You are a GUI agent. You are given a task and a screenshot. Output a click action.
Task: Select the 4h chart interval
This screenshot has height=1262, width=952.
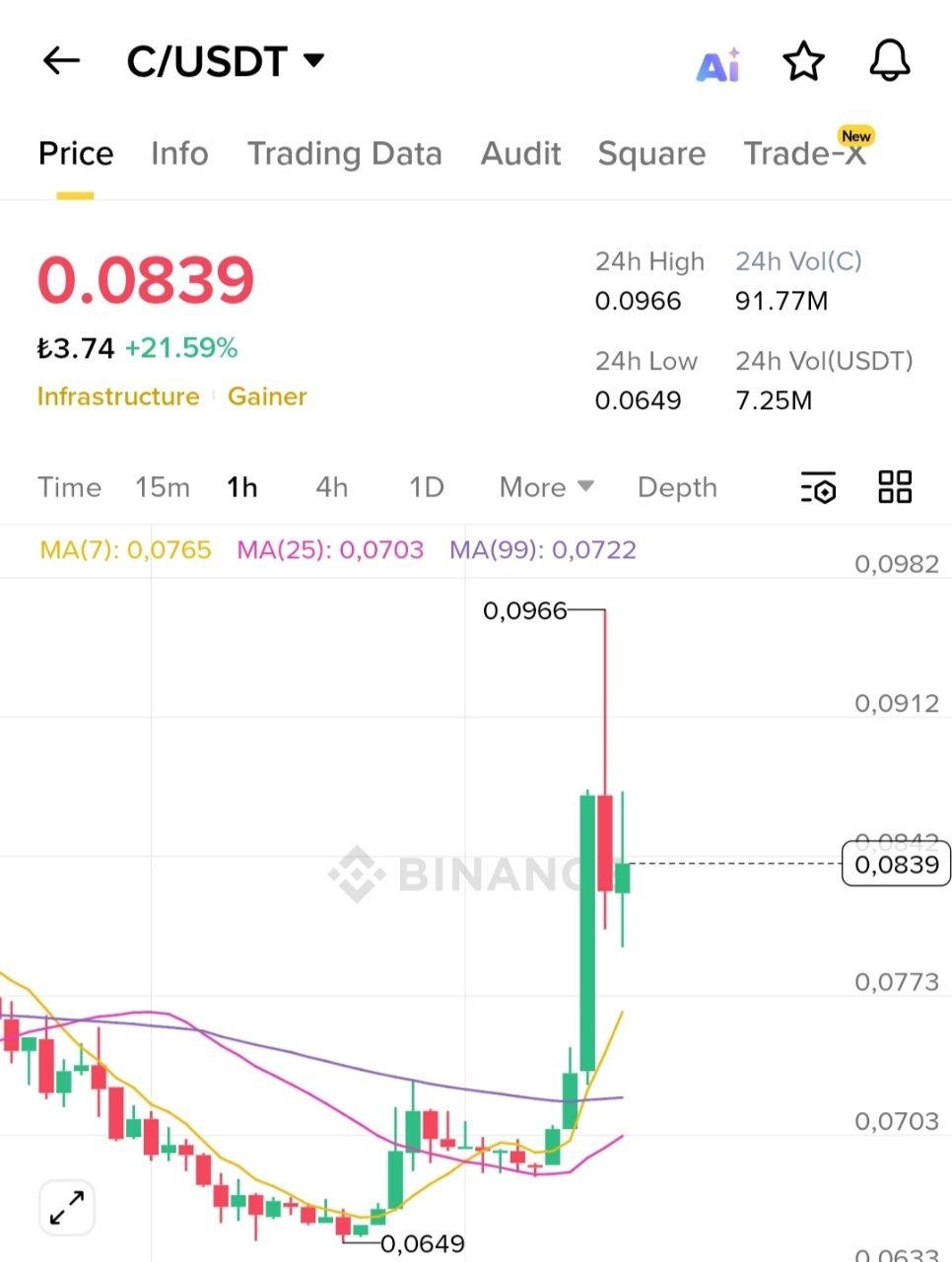(331, 487)
